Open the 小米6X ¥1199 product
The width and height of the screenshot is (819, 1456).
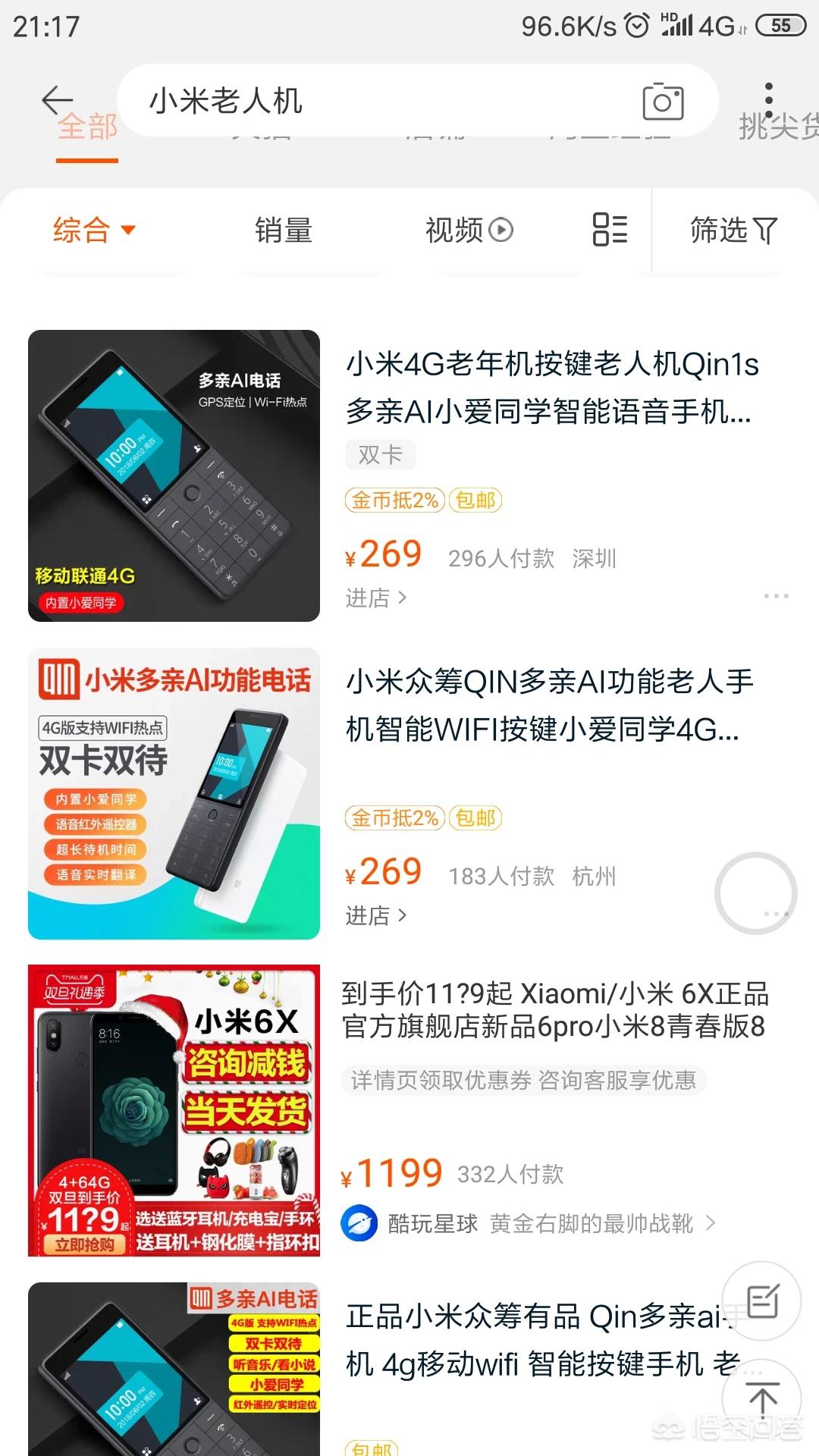(x=554, y=1010)
